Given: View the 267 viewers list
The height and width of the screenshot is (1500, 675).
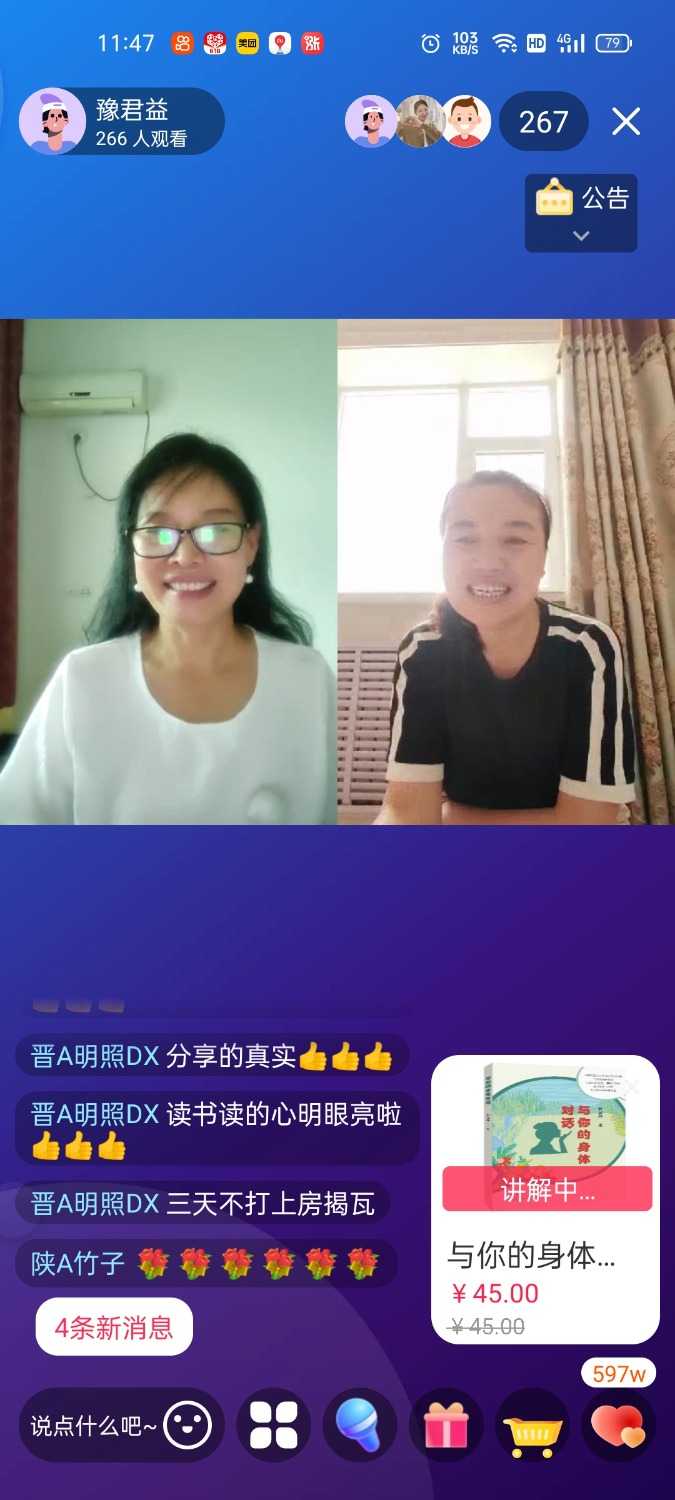Looking at the screenshot, I should point(543,122).
